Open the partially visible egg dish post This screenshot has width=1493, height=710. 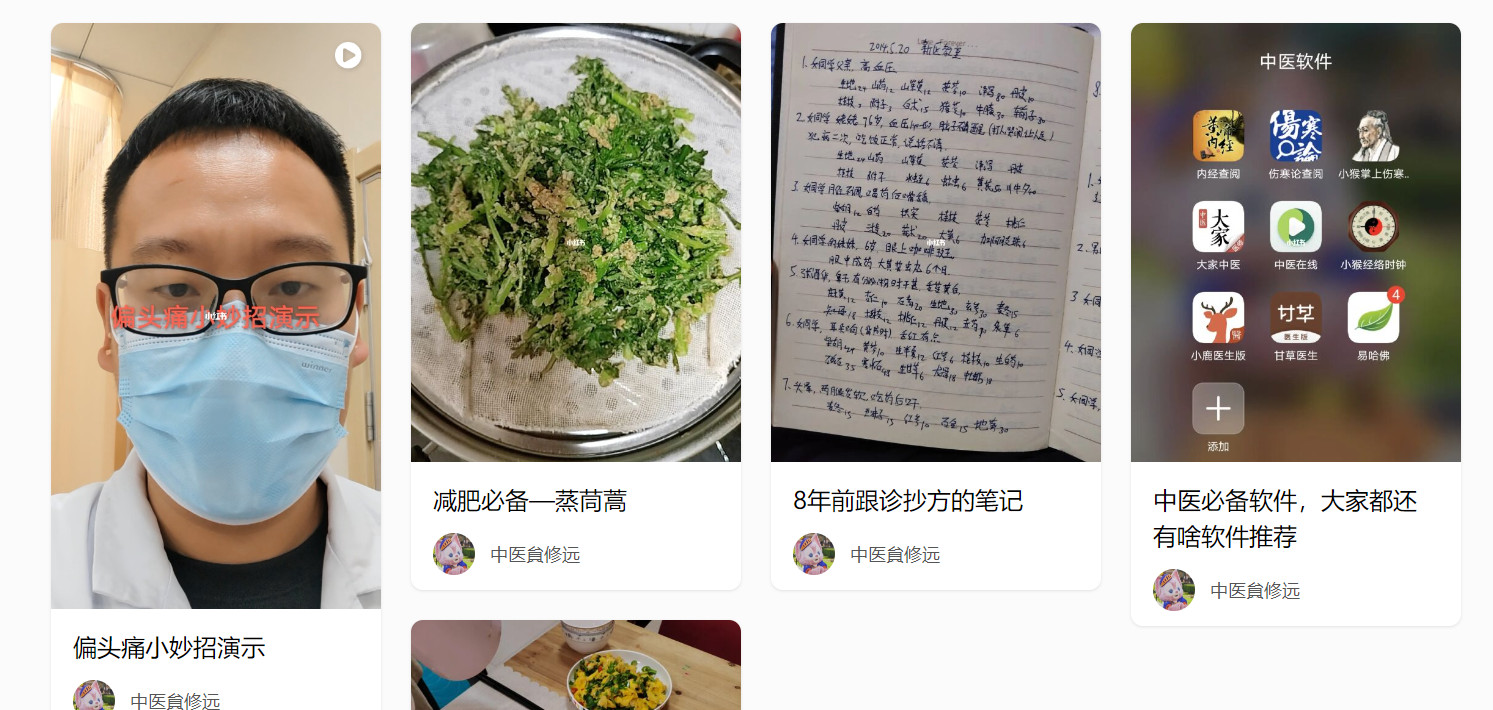click(x=576, y=666)
